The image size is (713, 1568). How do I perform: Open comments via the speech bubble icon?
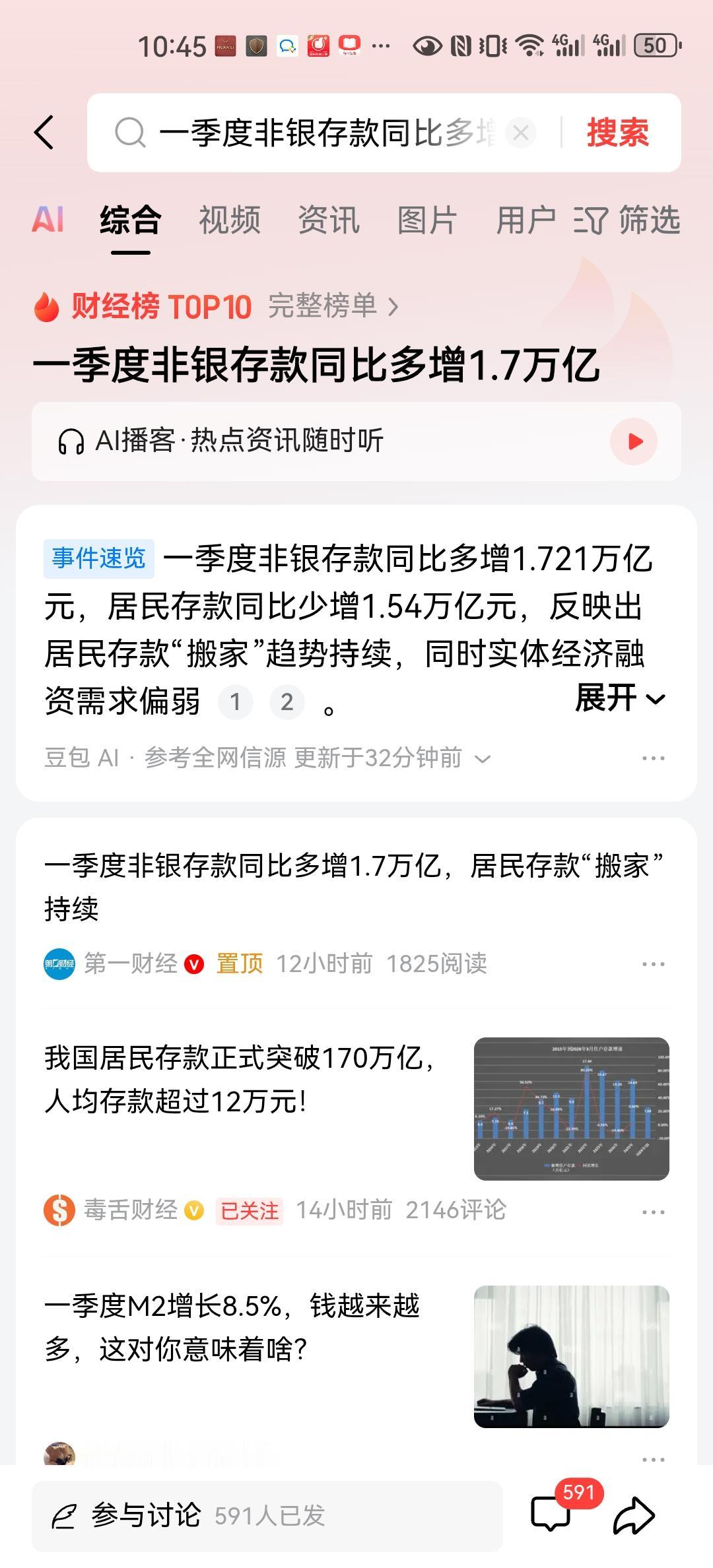pyautogui.click(x=553, y=1514)
